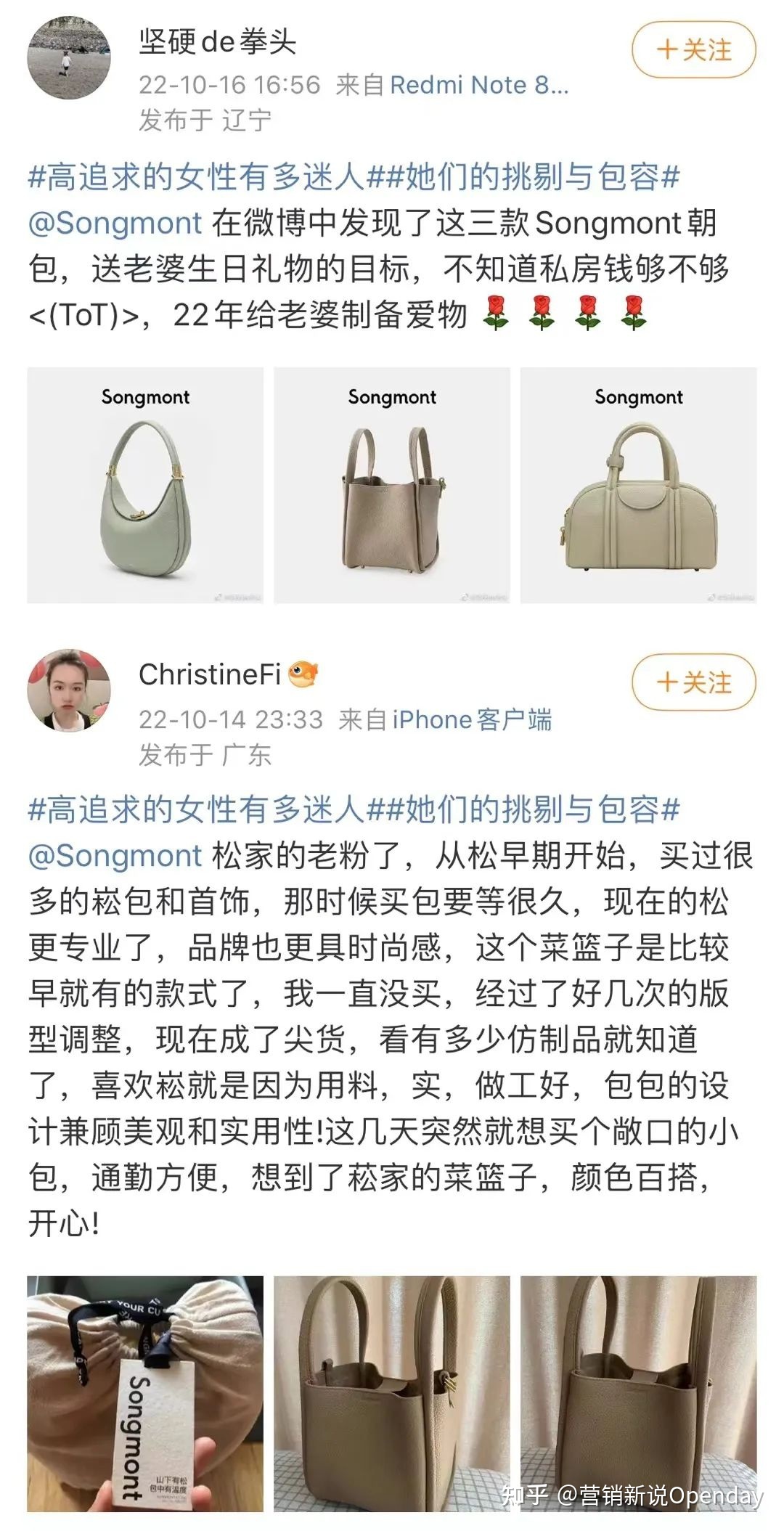
Task: Open 坚硬de拳头's profile avatar
Action: click(69, 58)
